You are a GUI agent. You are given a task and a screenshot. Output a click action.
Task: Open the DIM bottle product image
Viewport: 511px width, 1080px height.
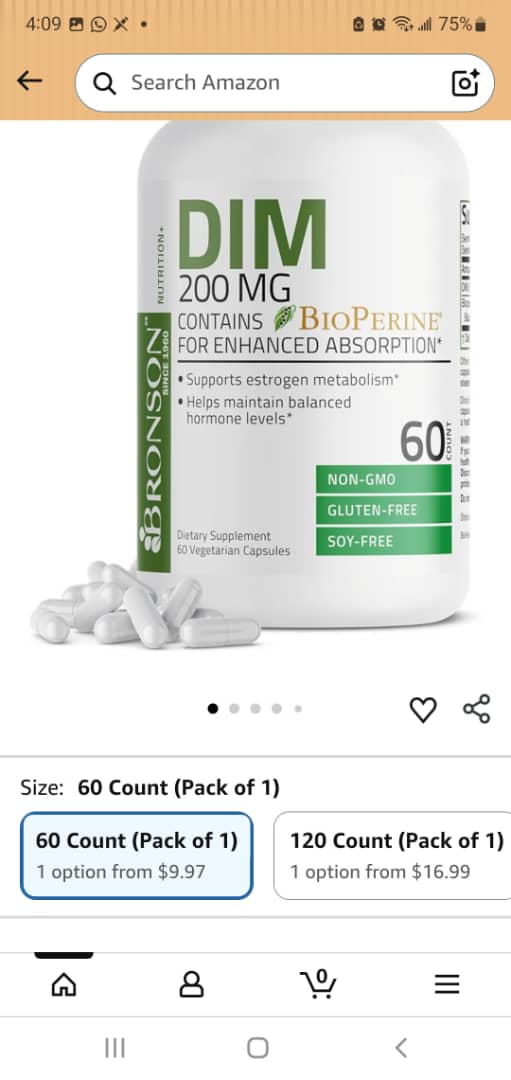point(256,386)
